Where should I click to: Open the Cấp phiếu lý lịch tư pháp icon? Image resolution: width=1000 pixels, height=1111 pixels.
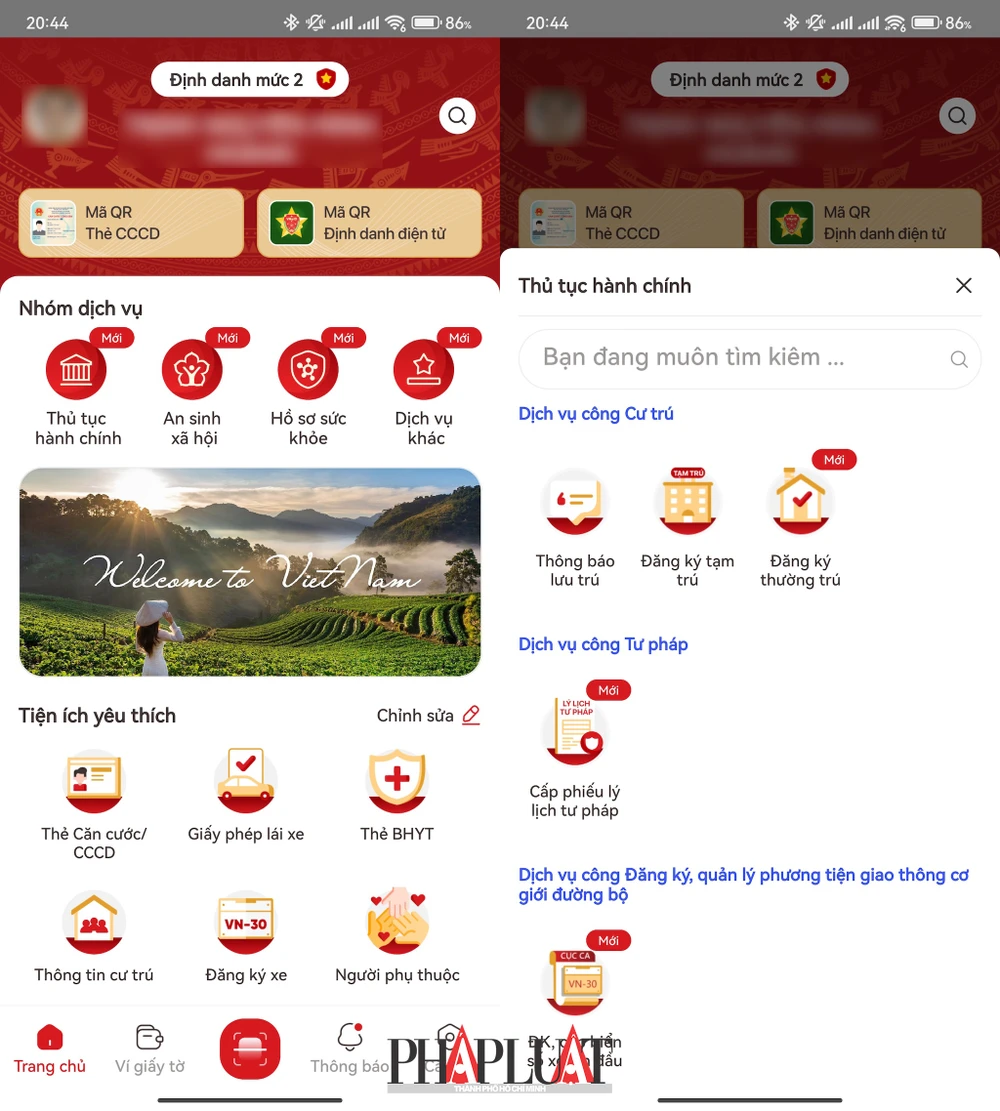click(x=575, y=730)
